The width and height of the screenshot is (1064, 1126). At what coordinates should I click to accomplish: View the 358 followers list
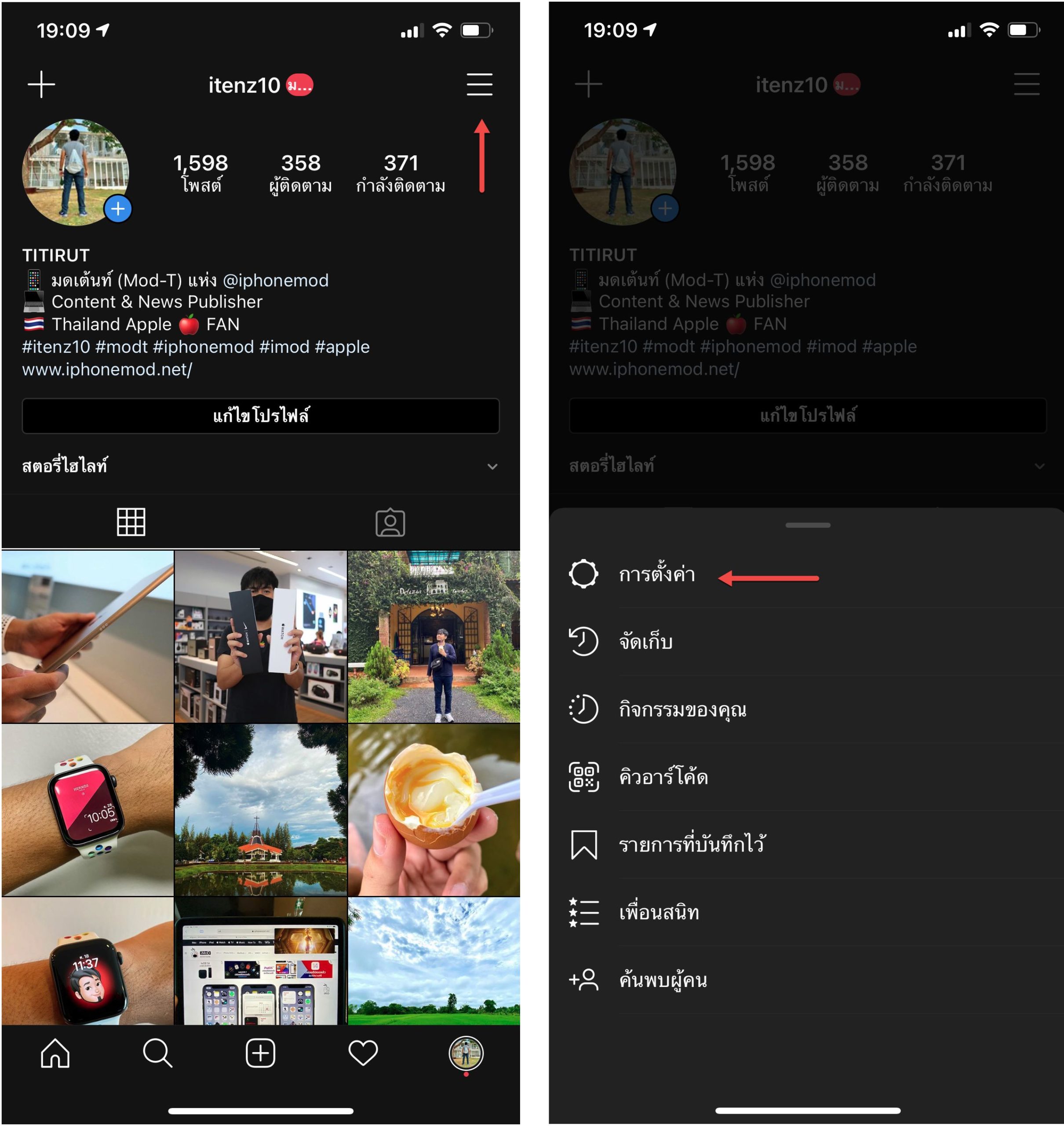pyautogui.click(x=301, y=173)
